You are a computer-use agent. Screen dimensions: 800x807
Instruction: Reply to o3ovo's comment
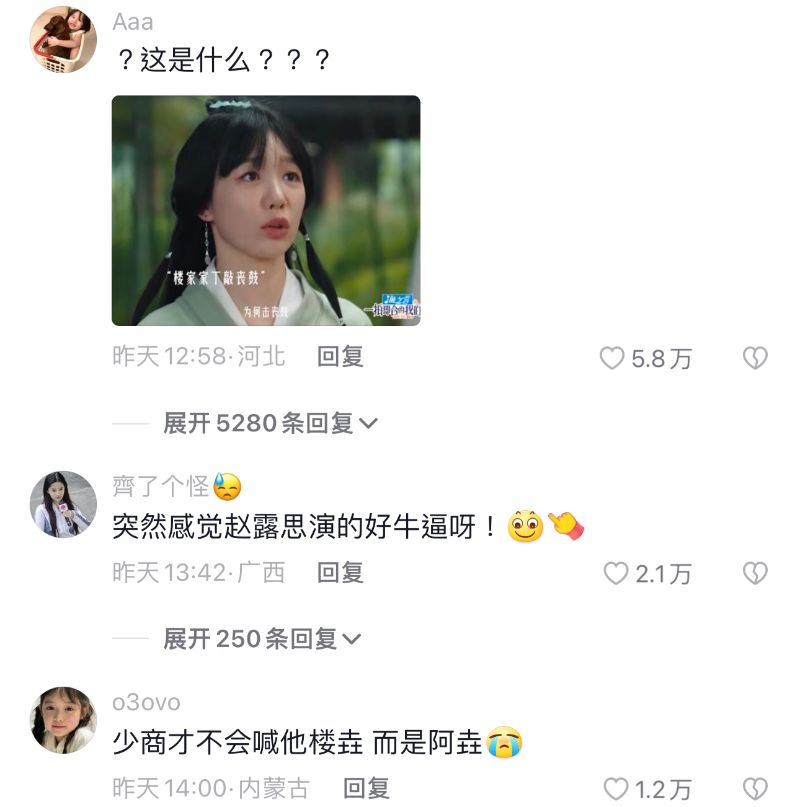coord(366,789)
